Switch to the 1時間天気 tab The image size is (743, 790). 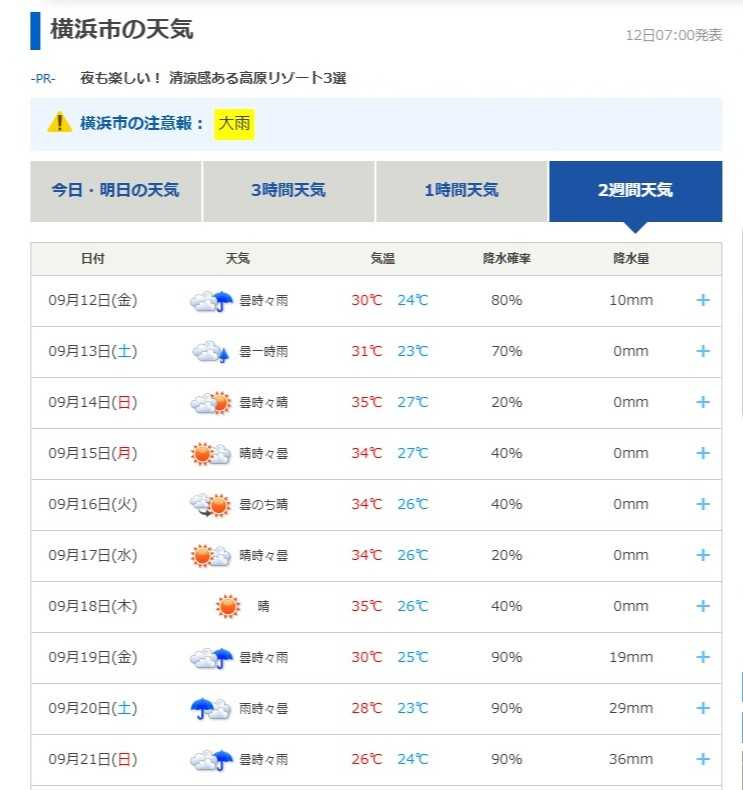tap(461, 190)
